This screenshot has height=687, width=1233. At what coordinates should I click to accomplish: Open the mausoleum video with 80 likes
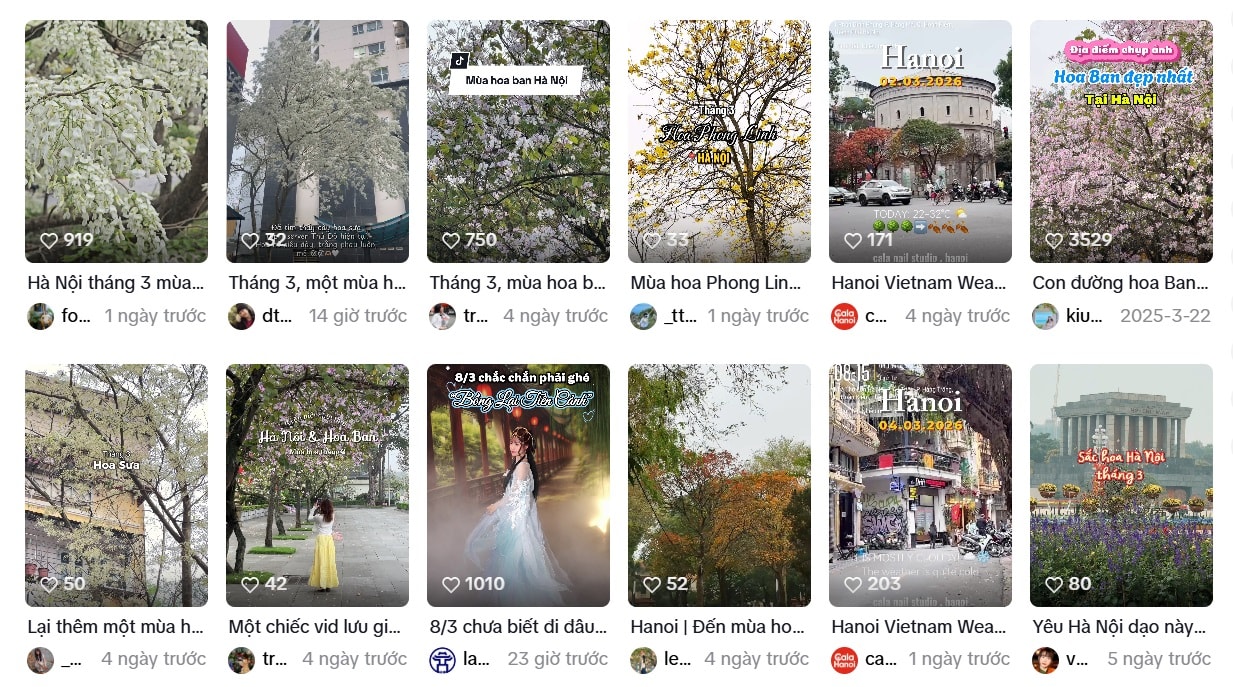point(1121,484)
